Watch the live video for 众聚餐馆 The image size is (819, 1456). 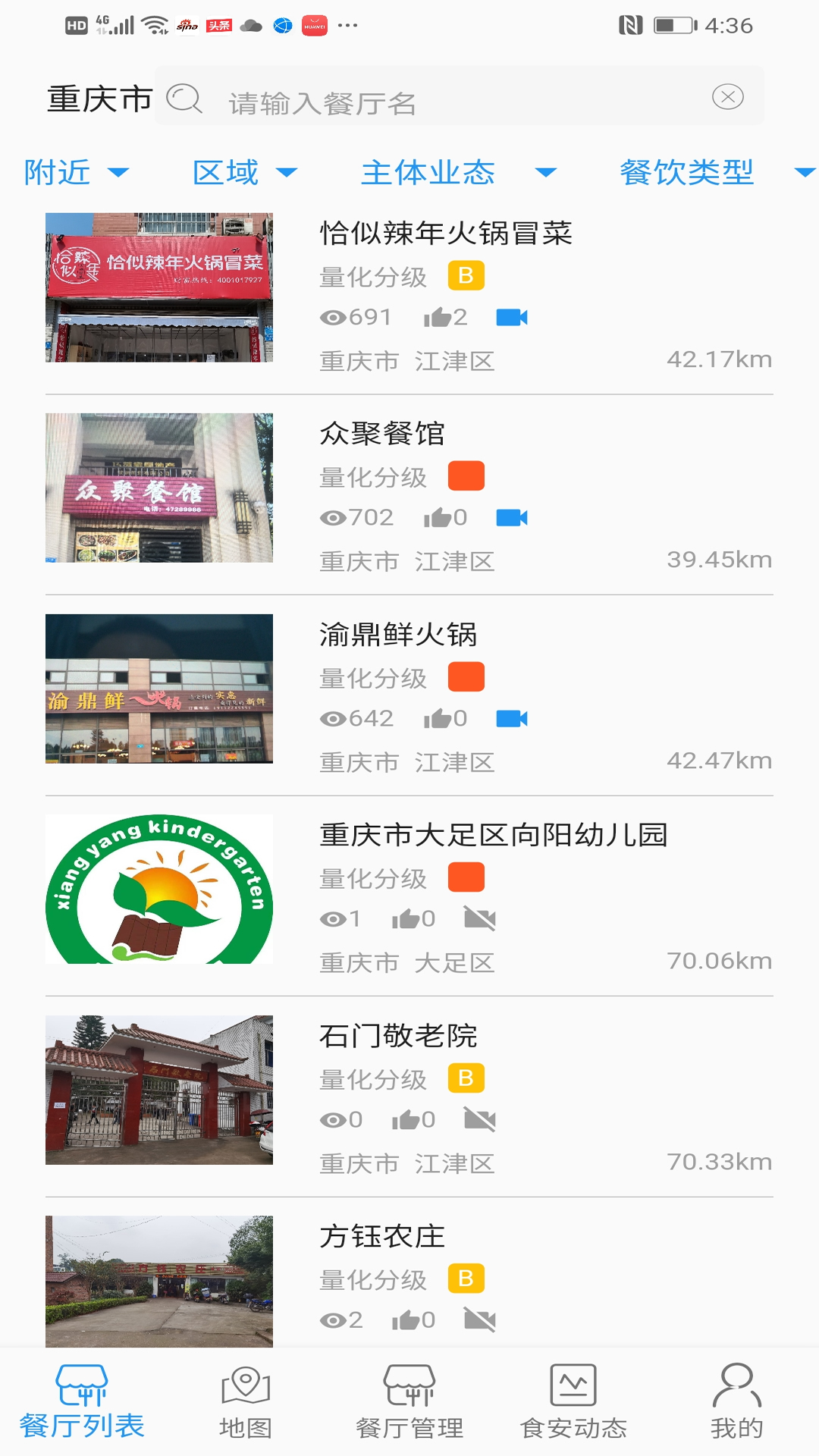point(512,518)
